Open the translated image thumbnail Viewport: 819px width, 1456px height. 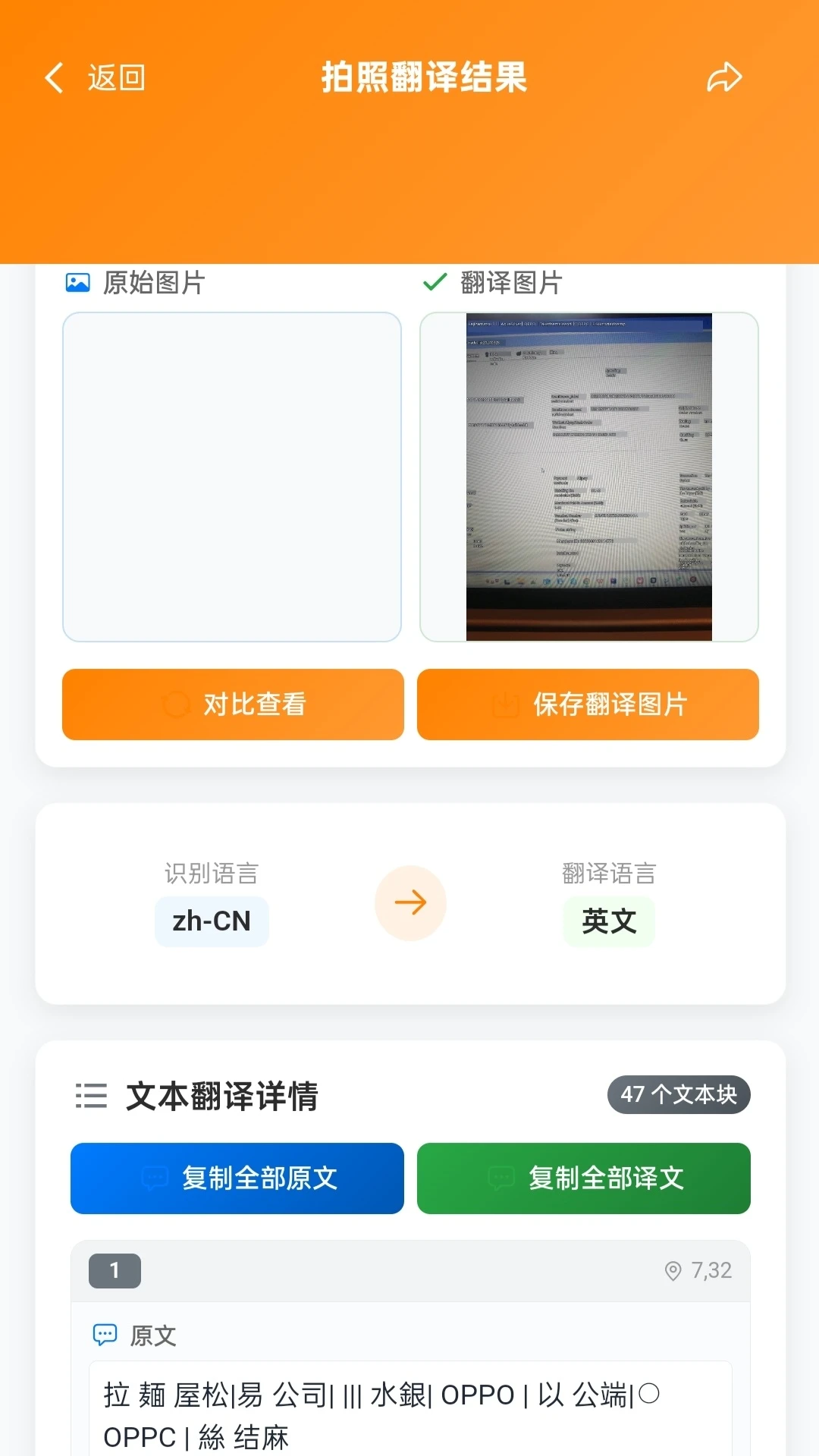[588, 477]
